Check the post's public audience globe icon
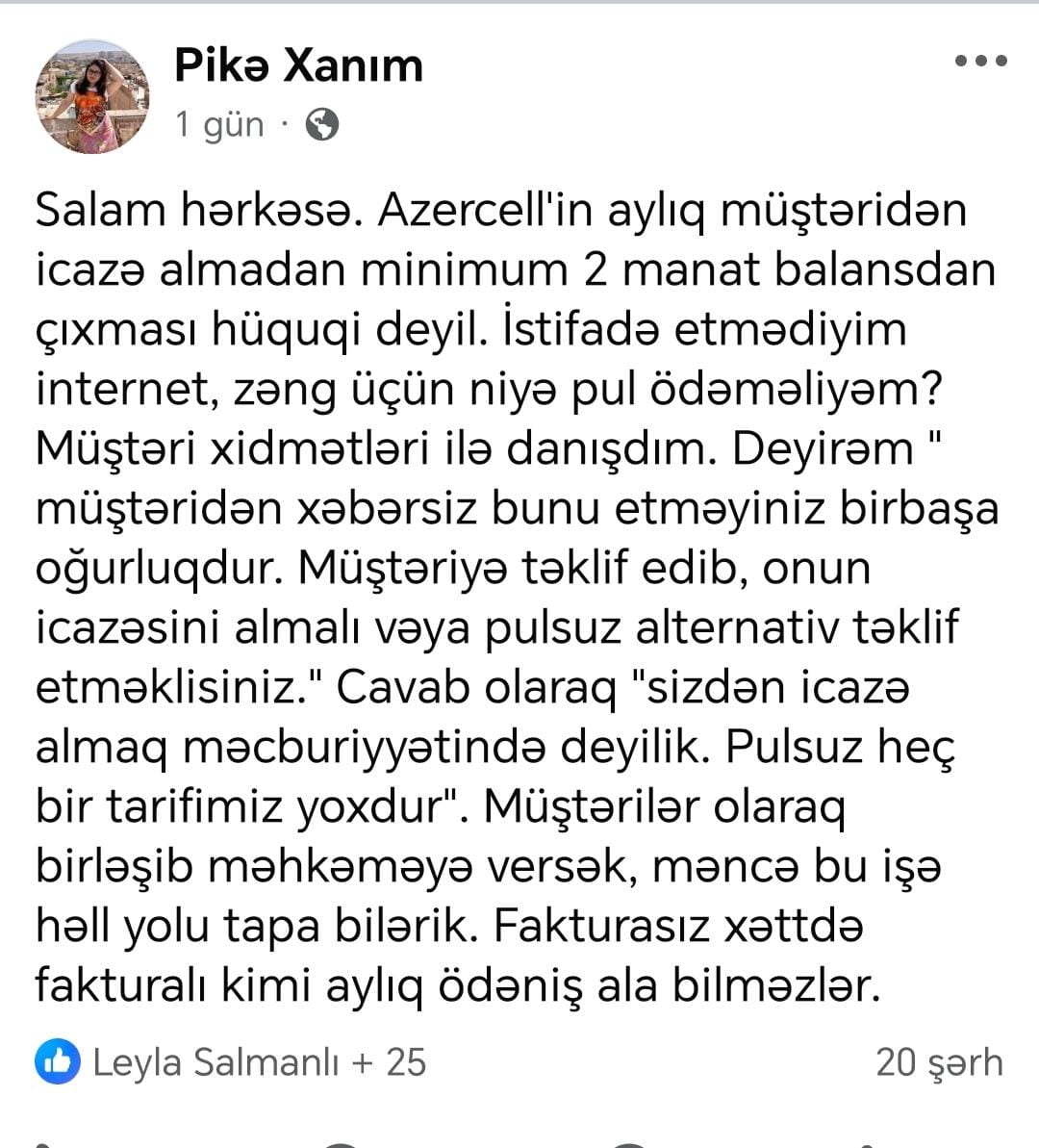1039x1148 pixels. [322, 124]
